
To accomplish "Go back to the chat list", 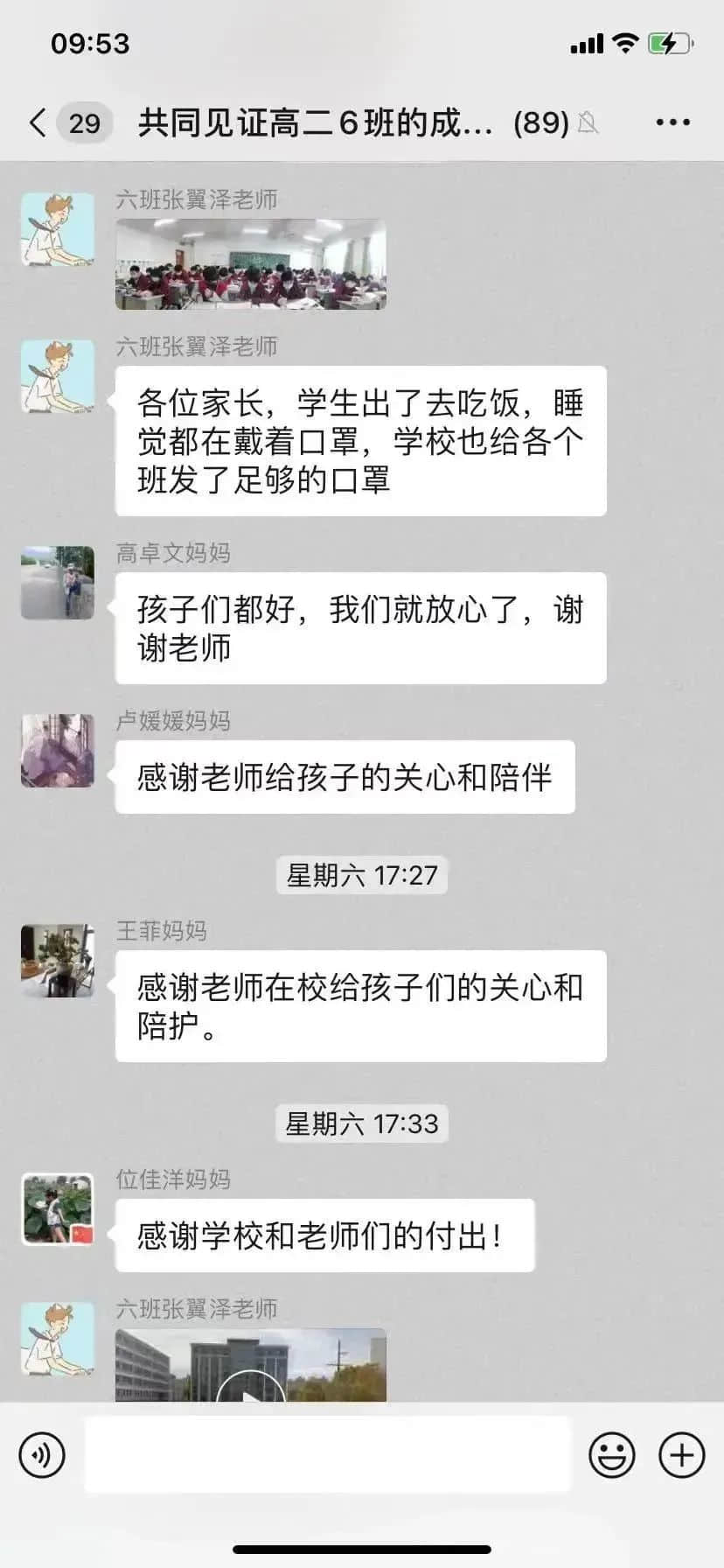I will tap(38, 122).
